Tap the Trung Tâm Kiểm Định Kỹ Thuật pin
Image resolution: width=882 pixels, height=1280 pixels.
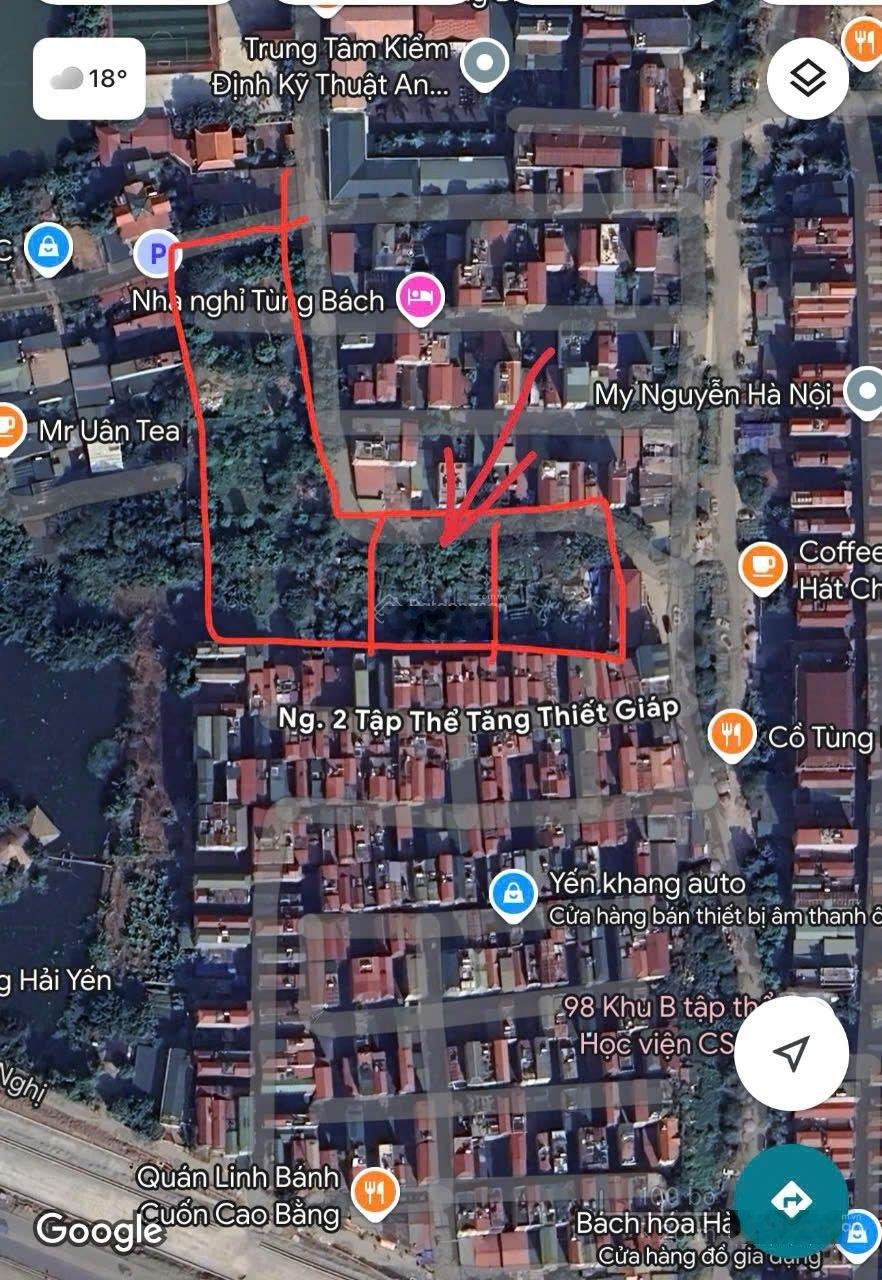click(x=486, y=64)
